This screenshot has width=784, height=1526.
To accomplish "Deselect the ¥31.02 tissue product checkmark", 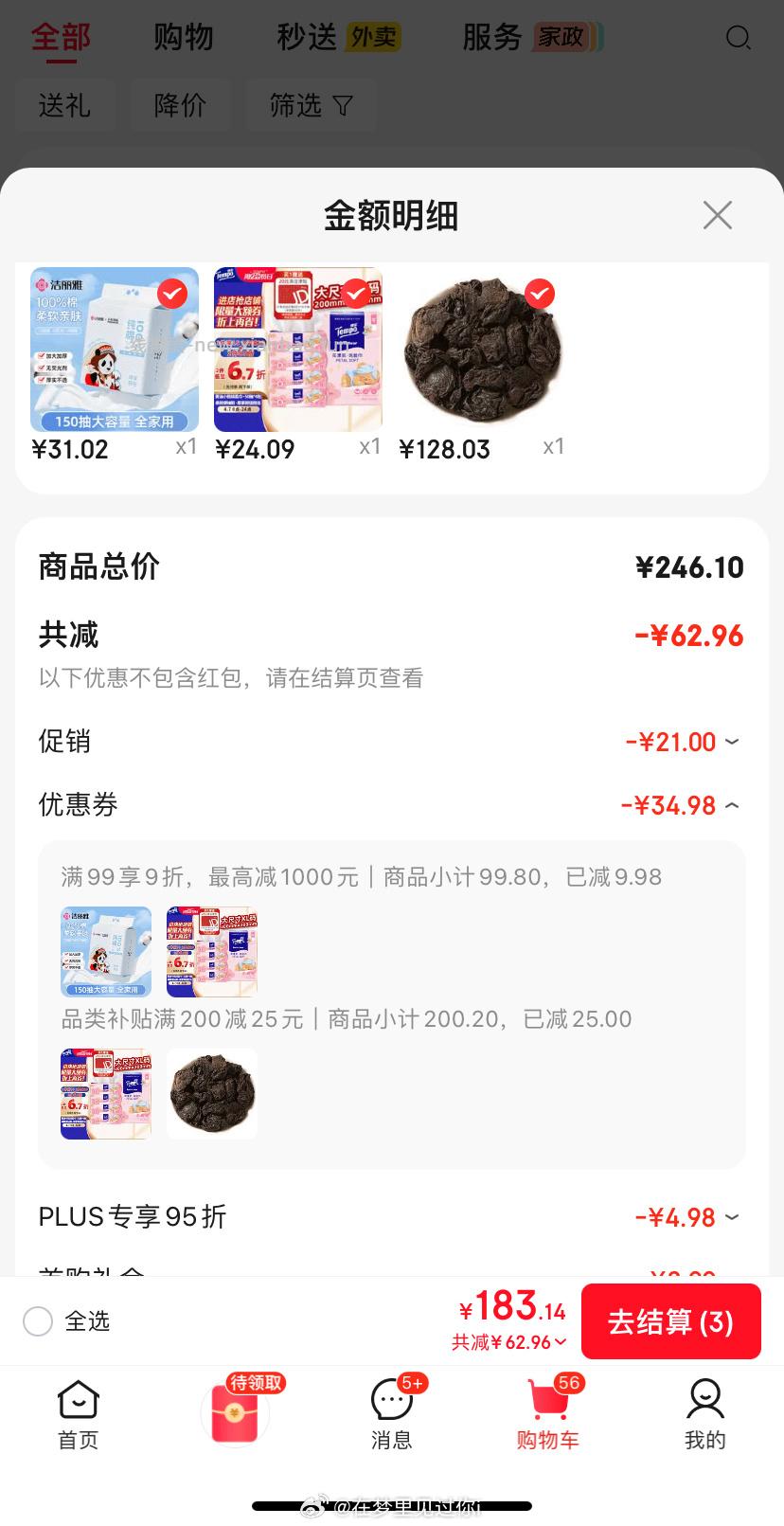I will pos(171,294).
